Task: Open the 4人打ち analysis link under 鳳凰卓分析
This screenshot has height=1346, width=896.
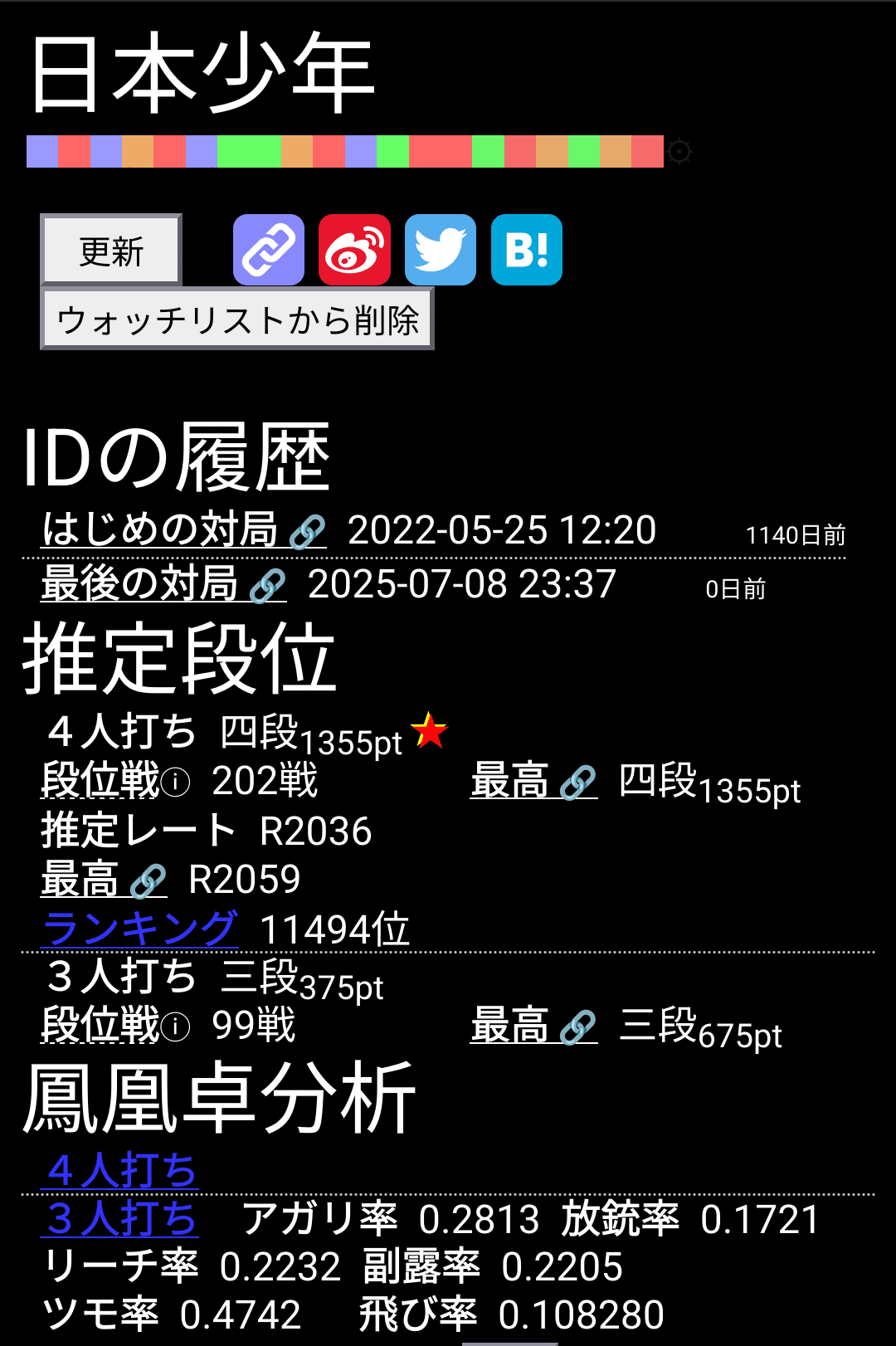Action: click(120, 1170)
